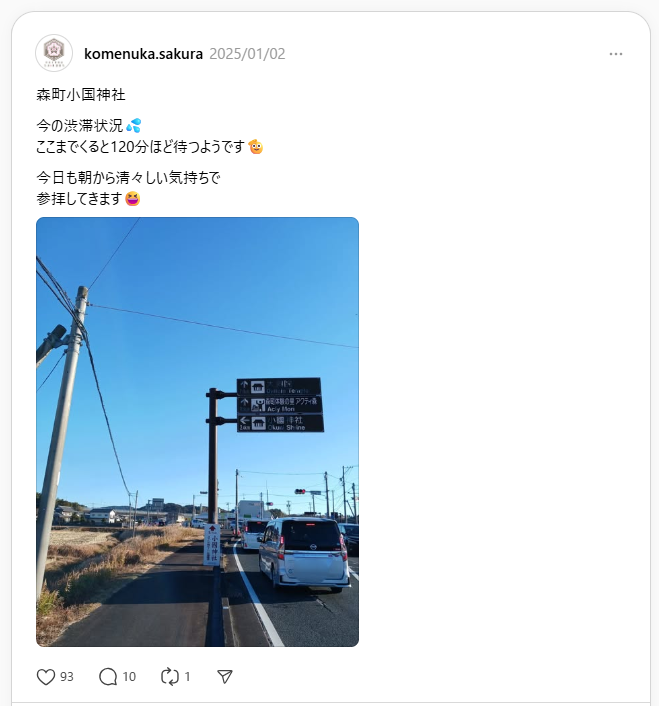Like the 森町小国神社 post
The image size is (659, 706).
(x=46, y=677)
